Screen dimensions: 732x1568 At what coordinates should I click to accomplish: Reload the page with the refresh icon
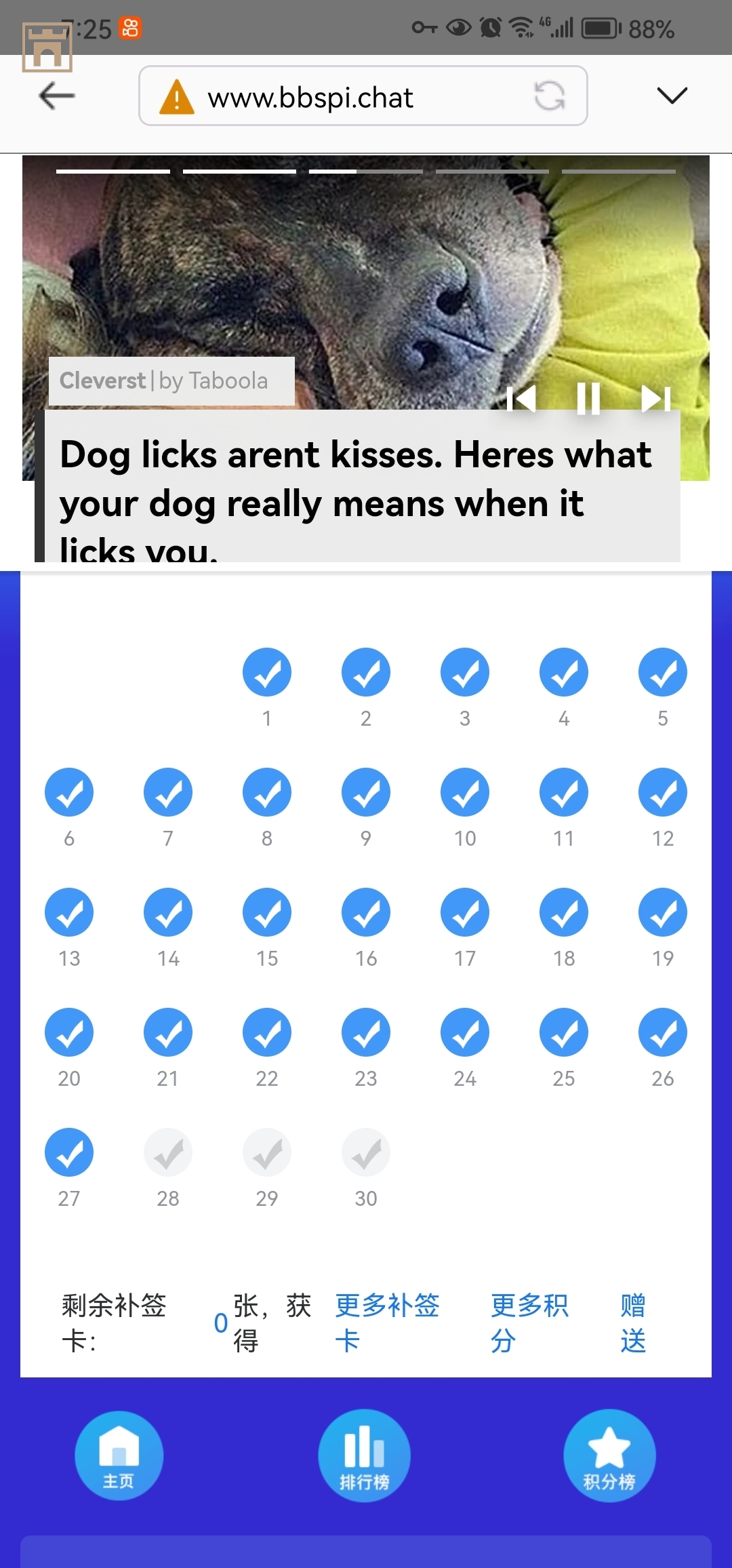click(x=549, y=96)
